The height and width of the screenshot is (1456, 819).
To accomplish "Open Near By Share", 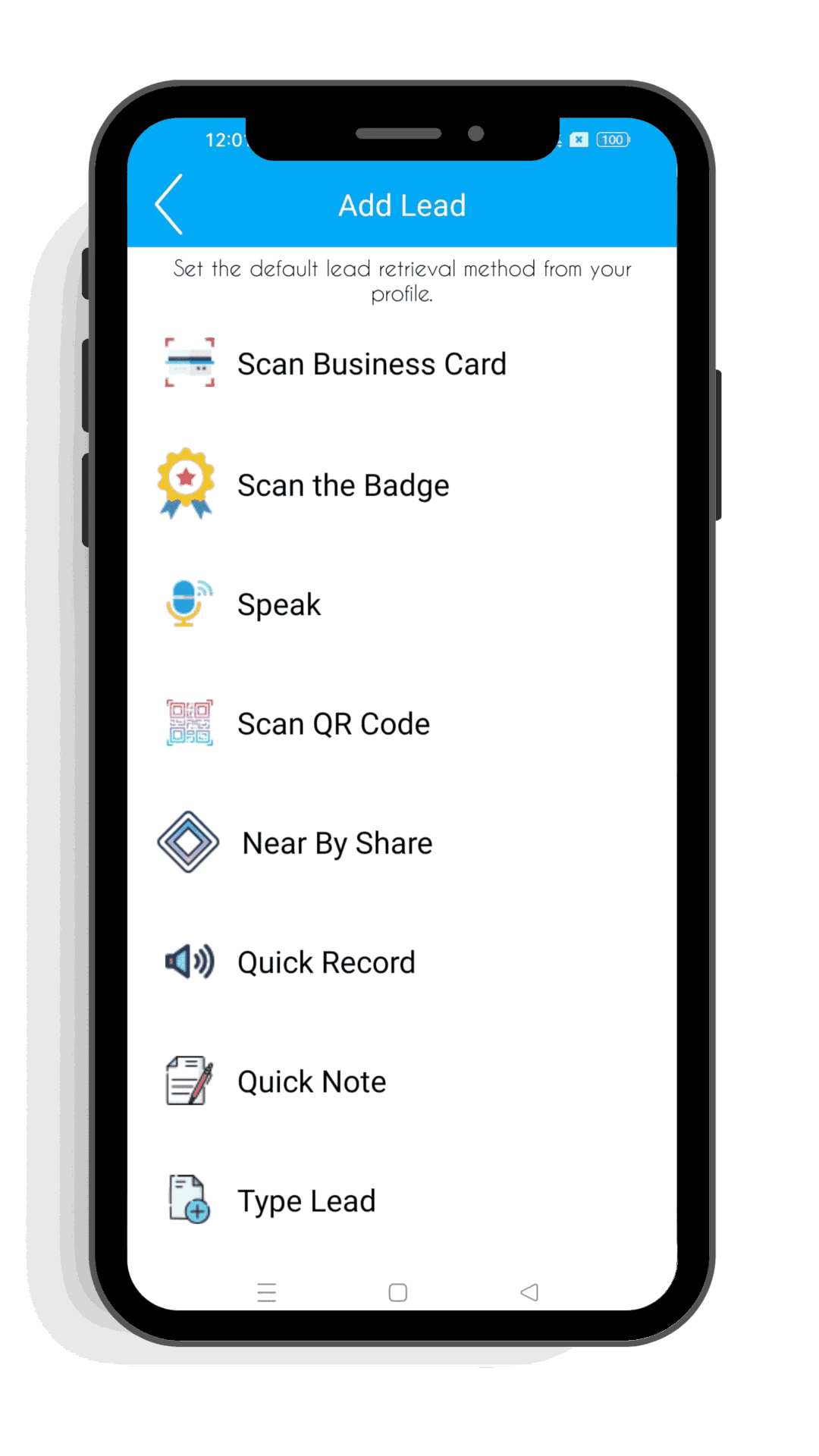I will click(337, 843).
